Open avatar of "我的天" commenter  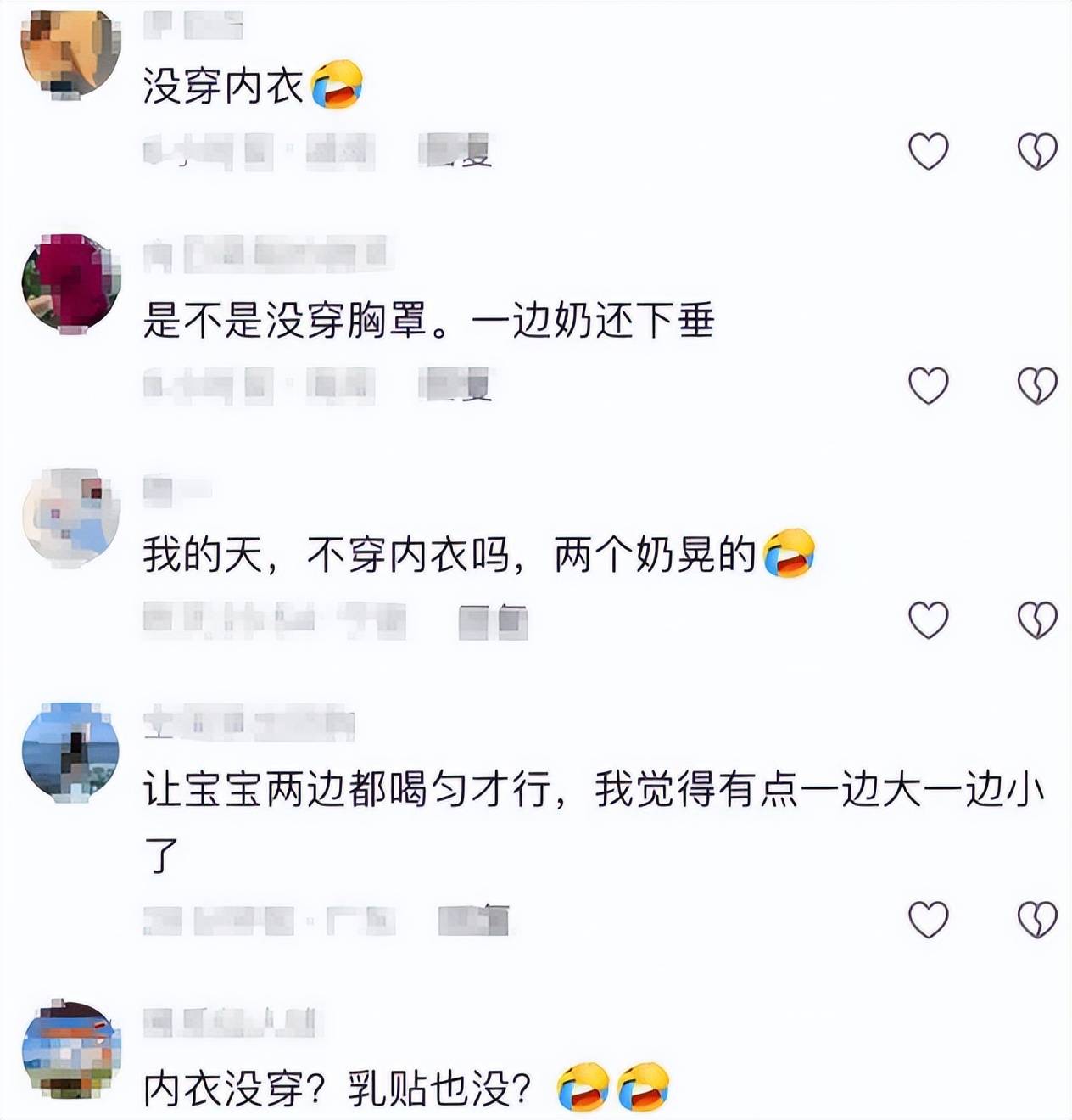coord(70,518)
